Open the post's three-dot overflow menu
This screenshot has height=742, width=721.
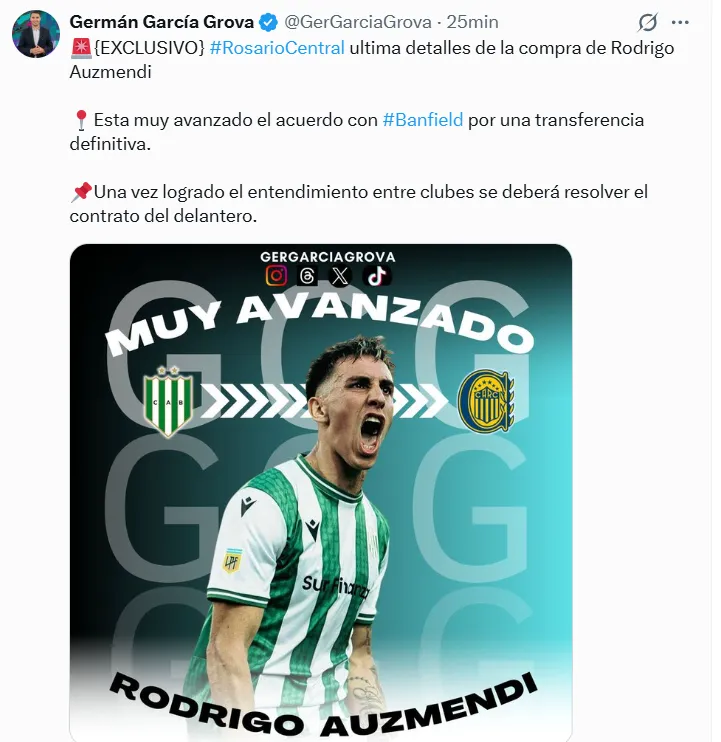tap(681, 22)
